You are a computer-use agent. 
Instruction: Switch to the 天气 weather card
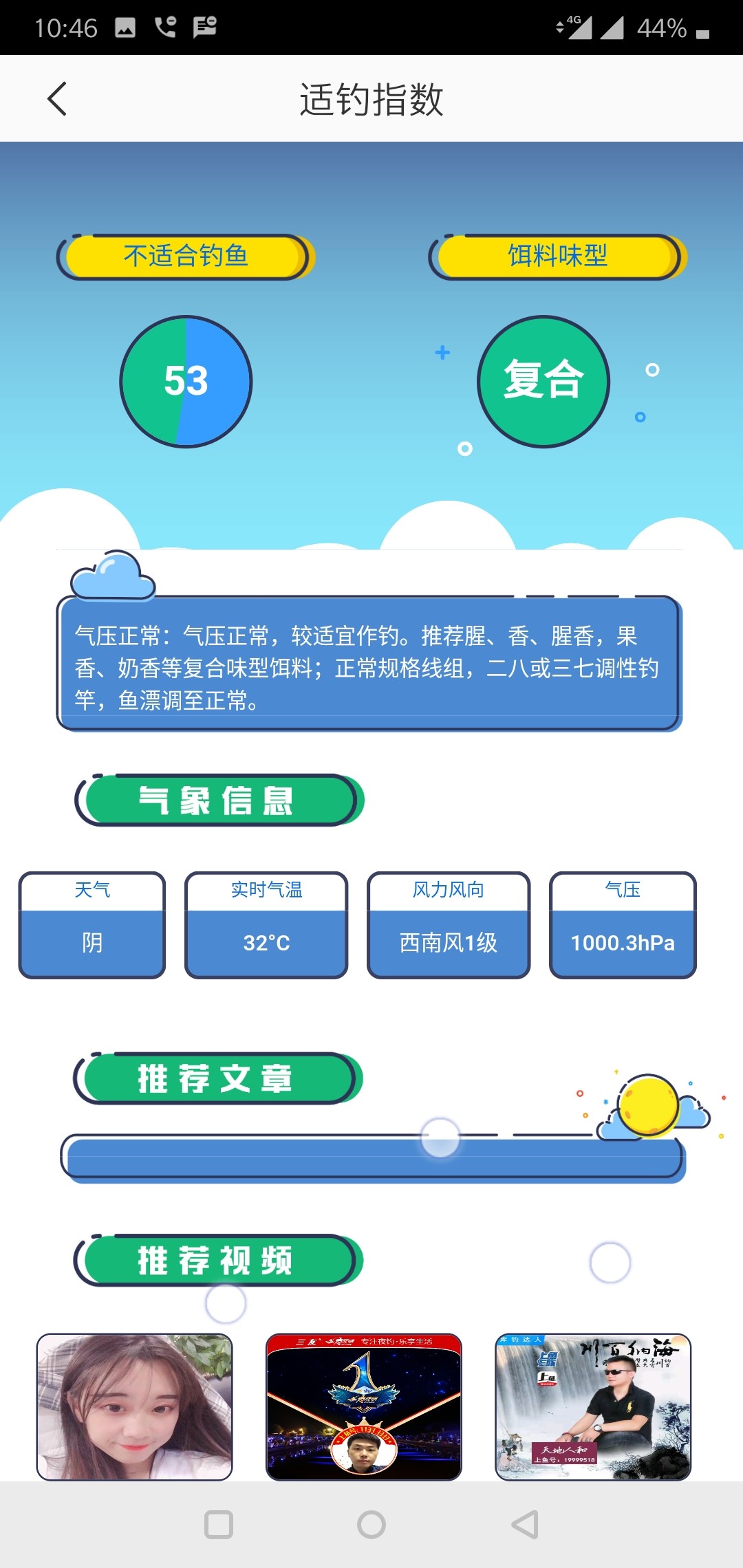(91, 925)
